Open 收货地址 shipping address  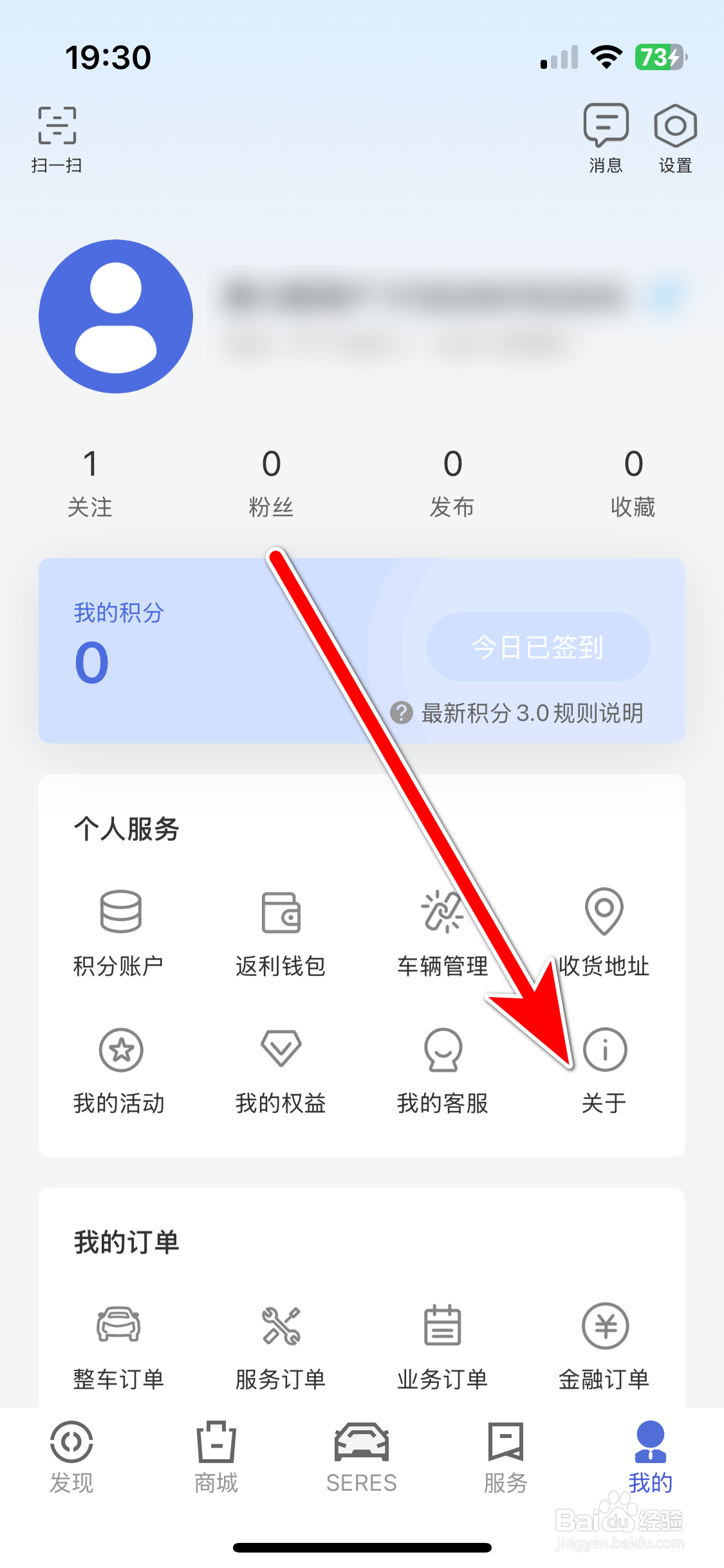click(604, 933)
